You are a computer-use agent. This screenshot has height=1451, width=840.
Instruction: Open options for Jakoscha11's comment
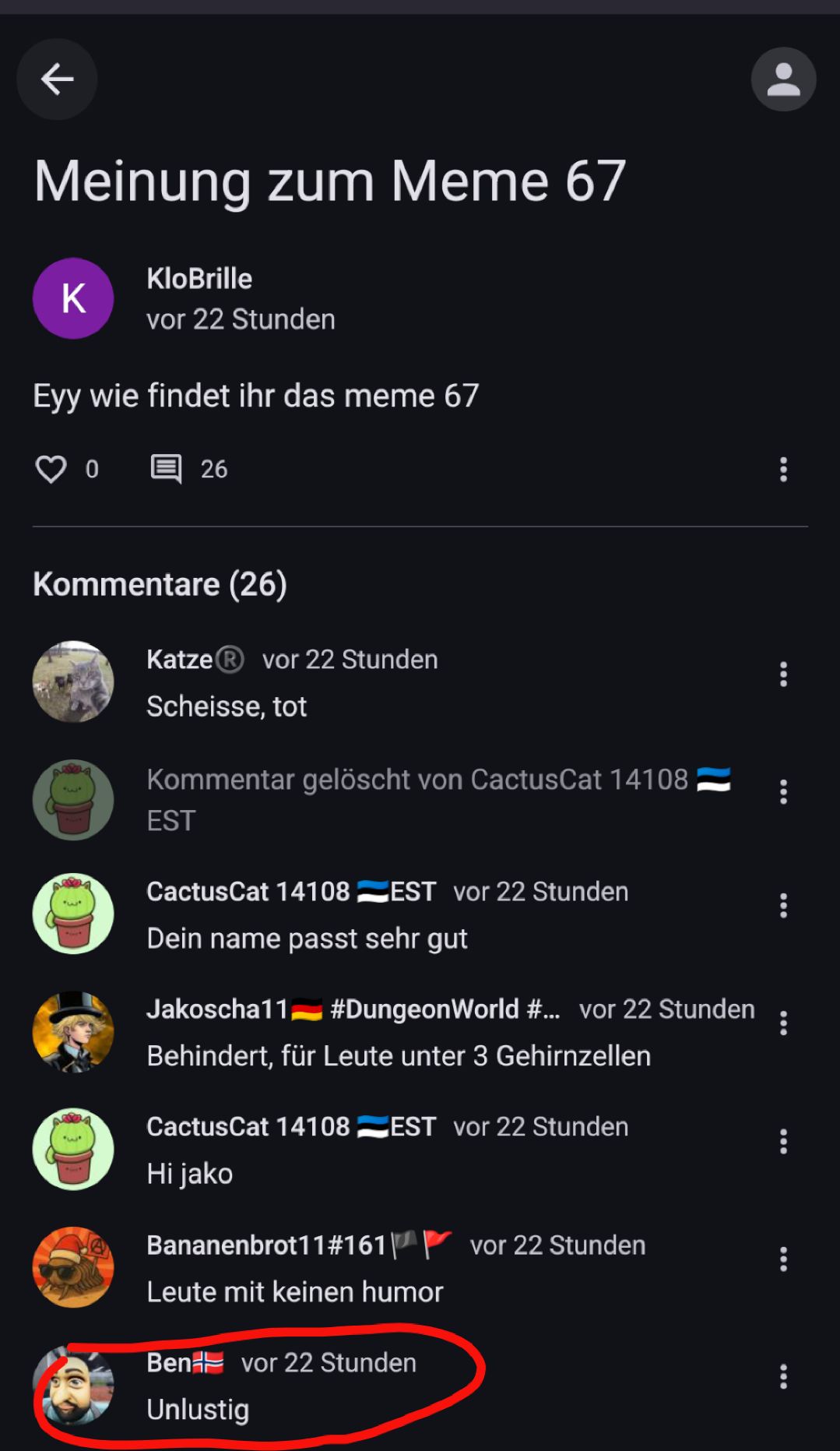tap(783, 1023)
